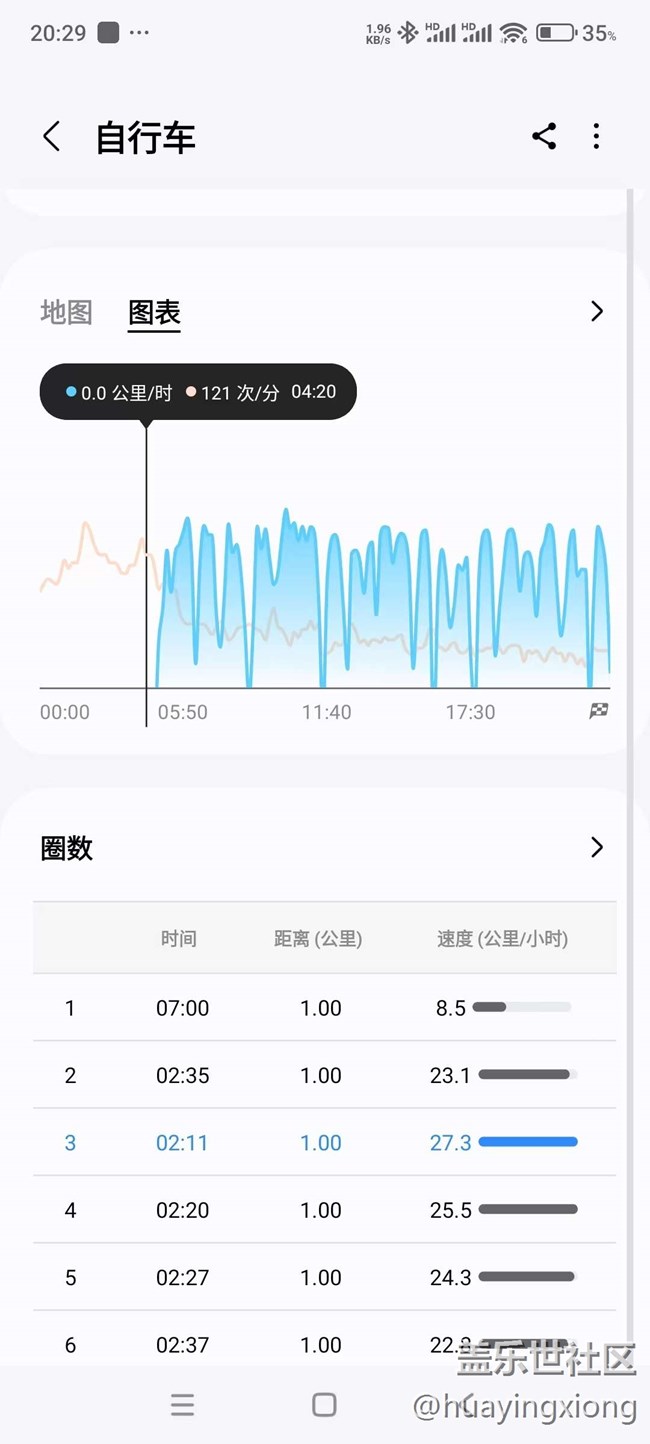Image resolution: width=650 pixels, height=1444 pixels.
Task: Tap the system home button
Action: [x=324, y=1405]
